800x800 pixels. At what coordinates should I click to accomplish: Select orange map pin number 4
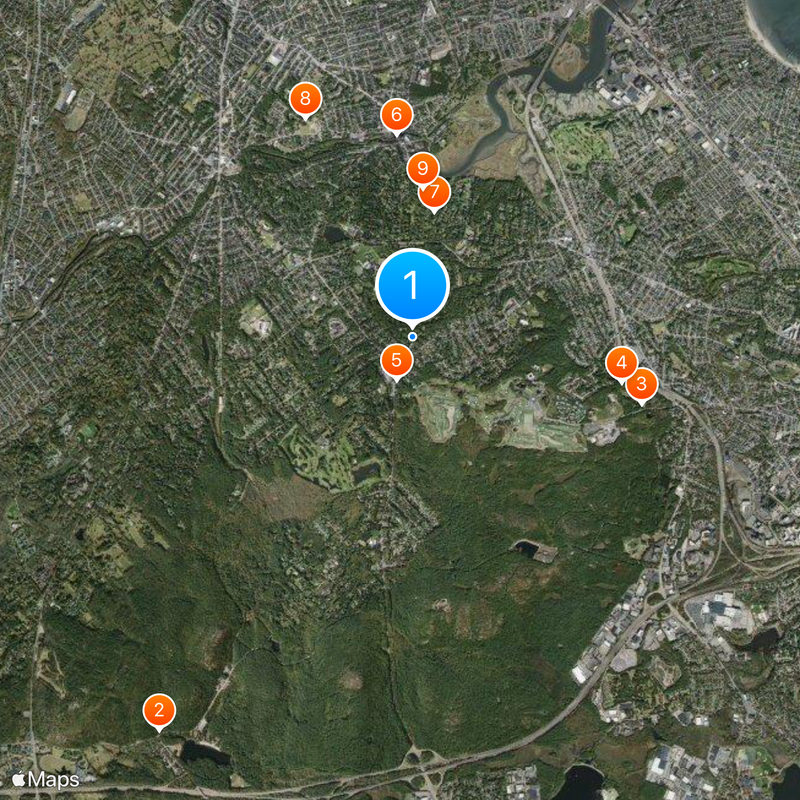pos(621,362)
